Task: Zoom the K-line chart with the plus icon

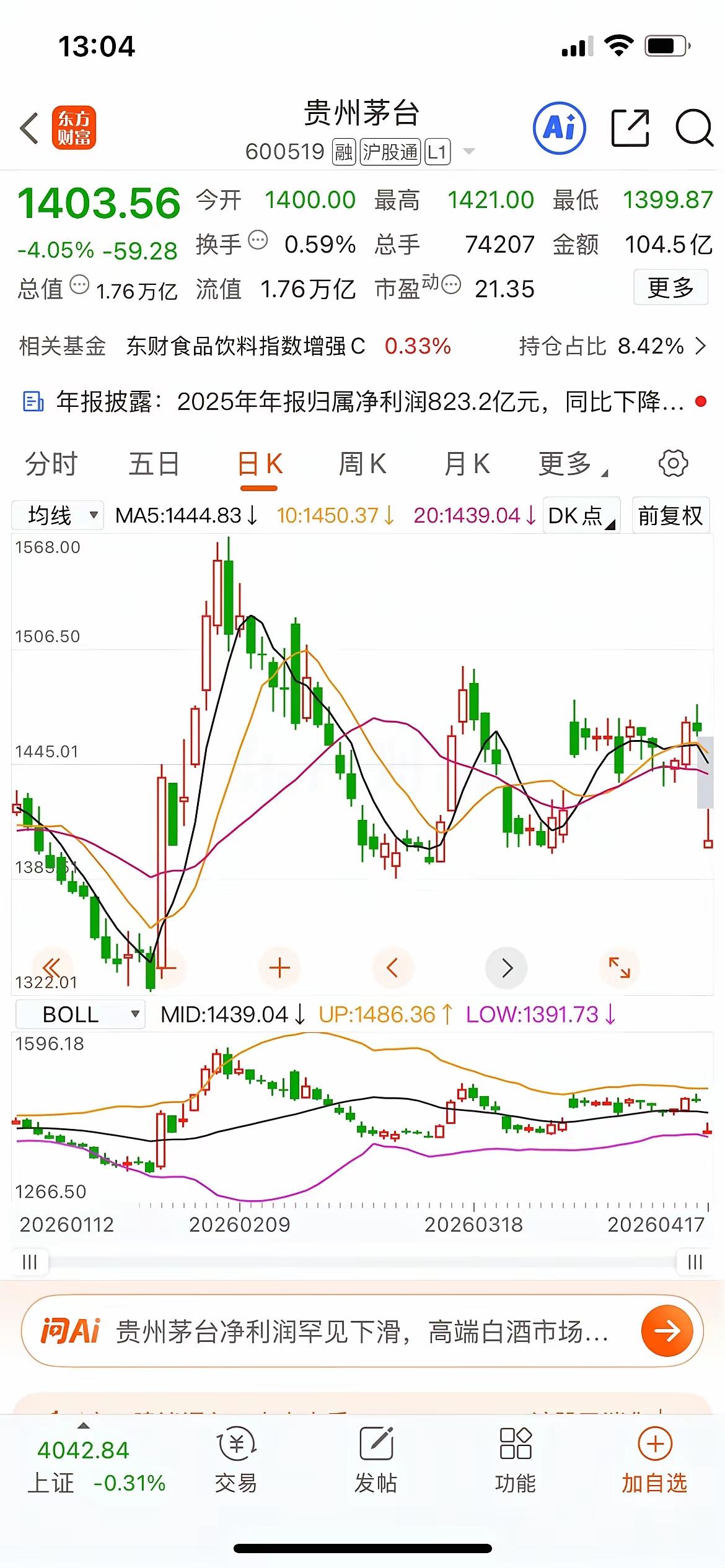Action: [279, 967]
